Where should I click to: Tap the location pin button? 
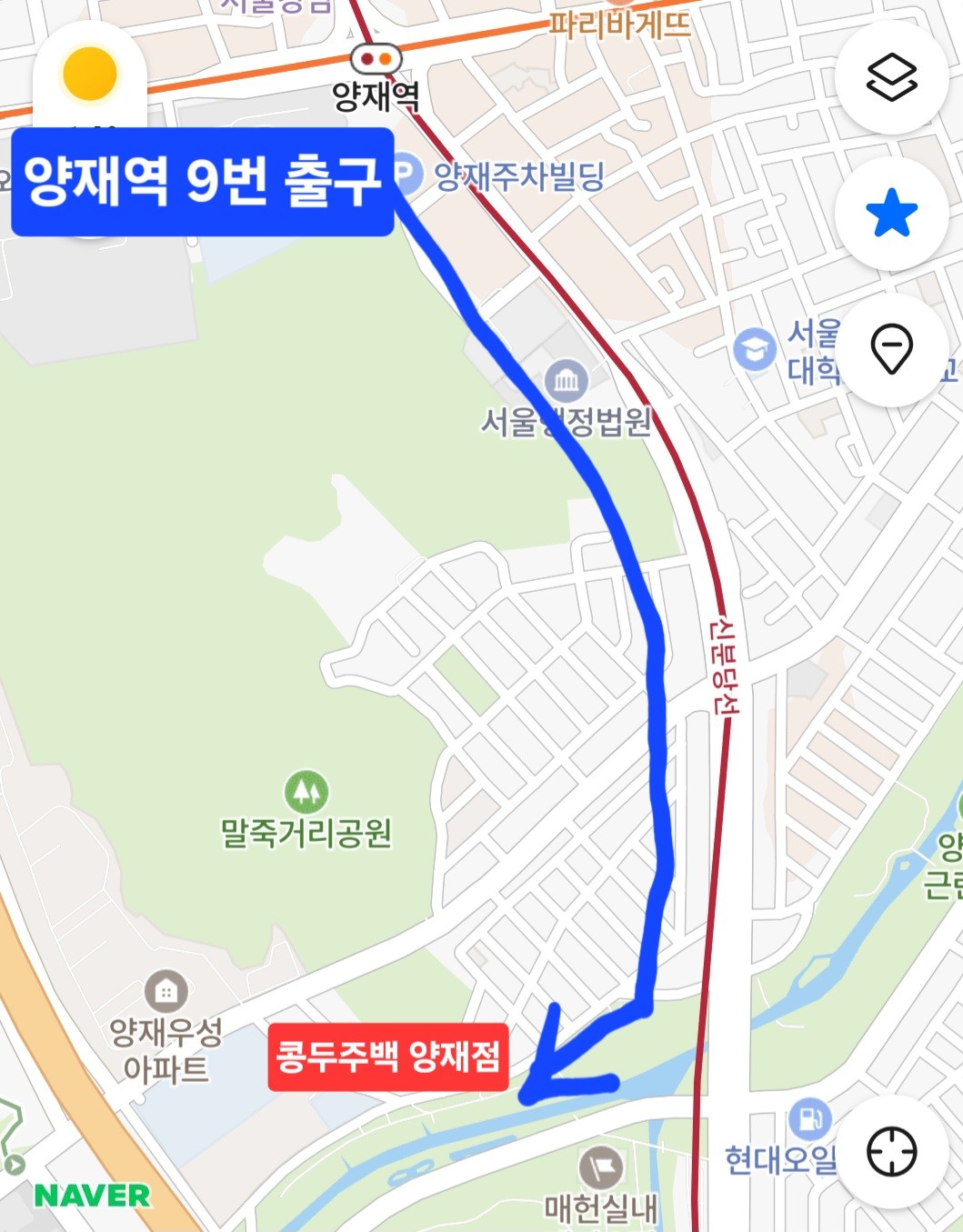click(891, 348)
